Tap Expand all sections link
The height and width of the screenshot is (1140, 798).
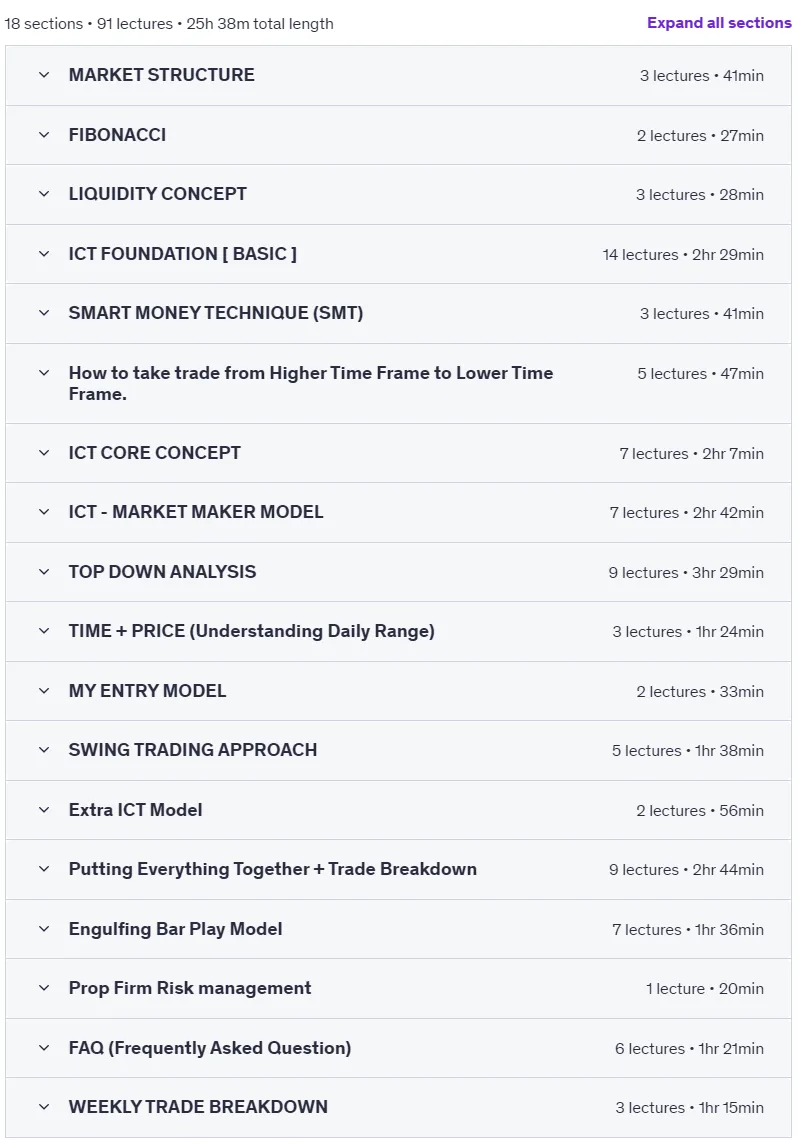click(719, 23)
